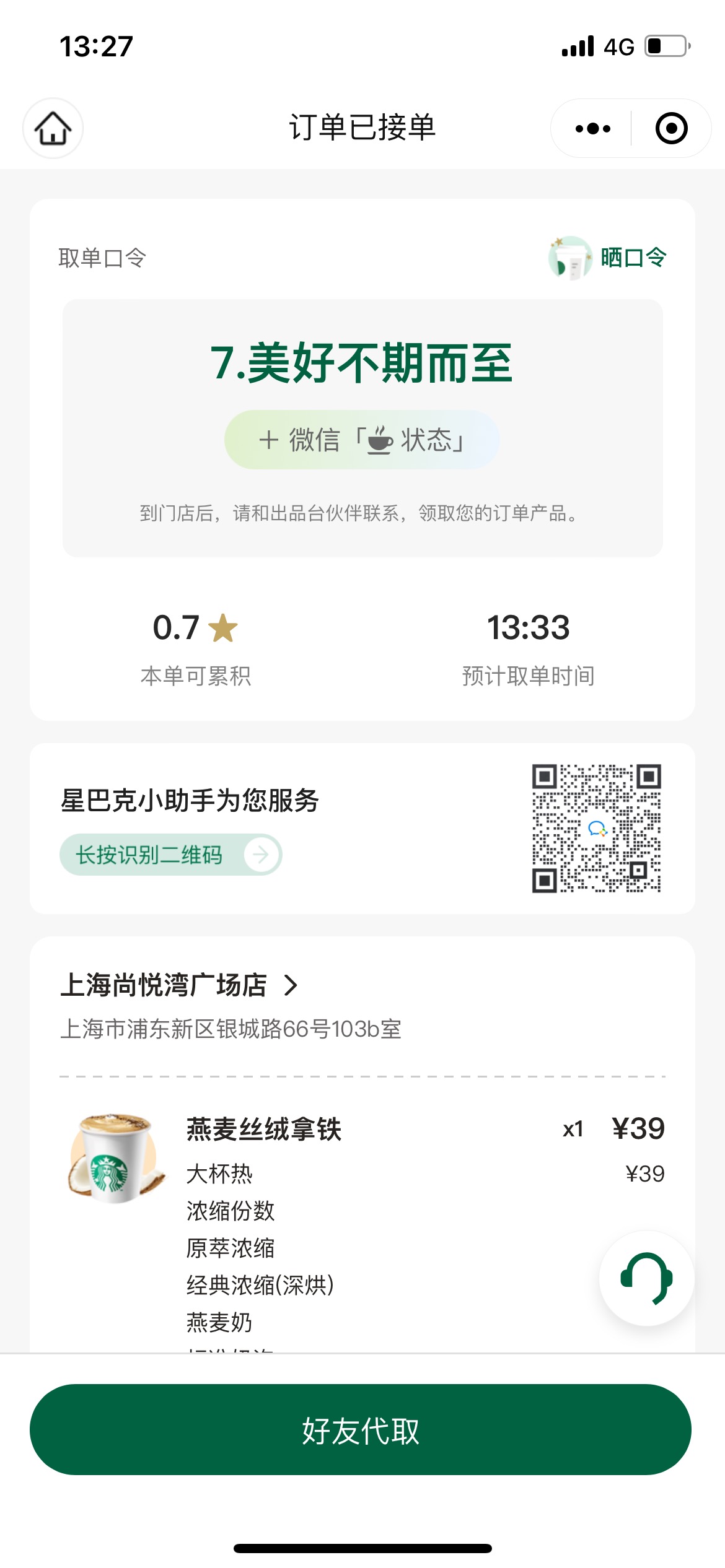Image resolution: width=725 pixels, height=1568 pixels.
Task: Tap 晒口令 to share the pickup phrase
Action: coord(608,258)
